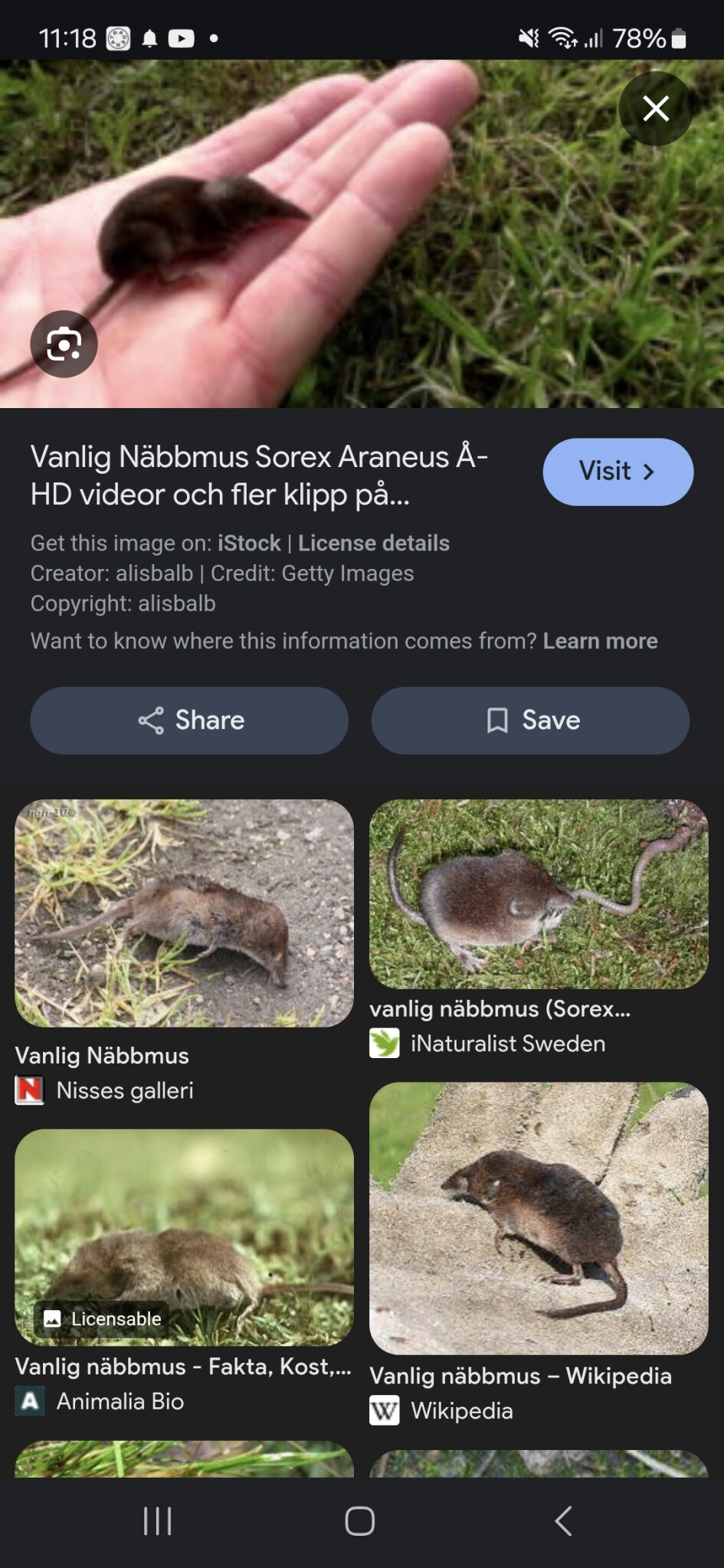Screen dimensions: 724x1568
Task: Open Nisses galleri Vanlig Näbbmus image
Action: tap(184, 913)
